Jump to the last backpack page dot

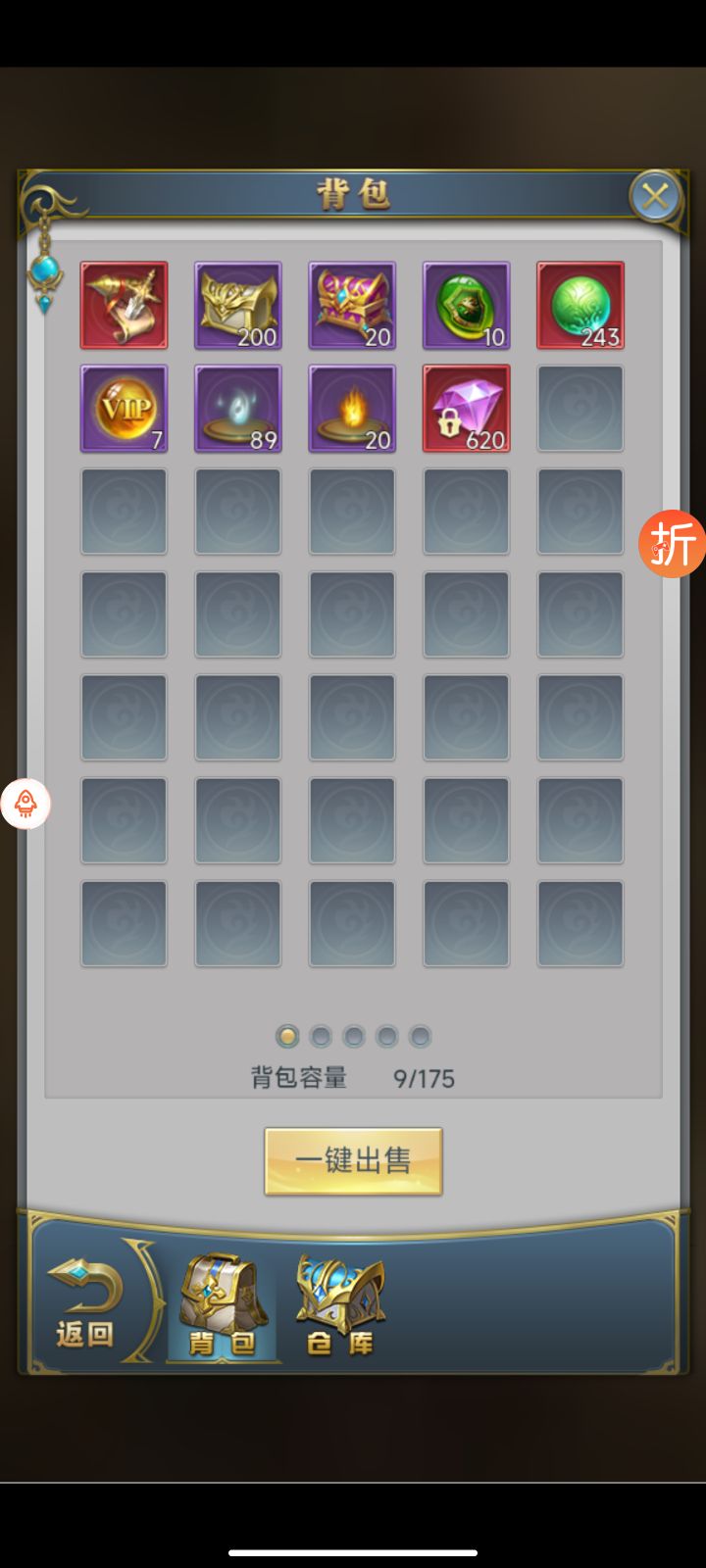420,1037
